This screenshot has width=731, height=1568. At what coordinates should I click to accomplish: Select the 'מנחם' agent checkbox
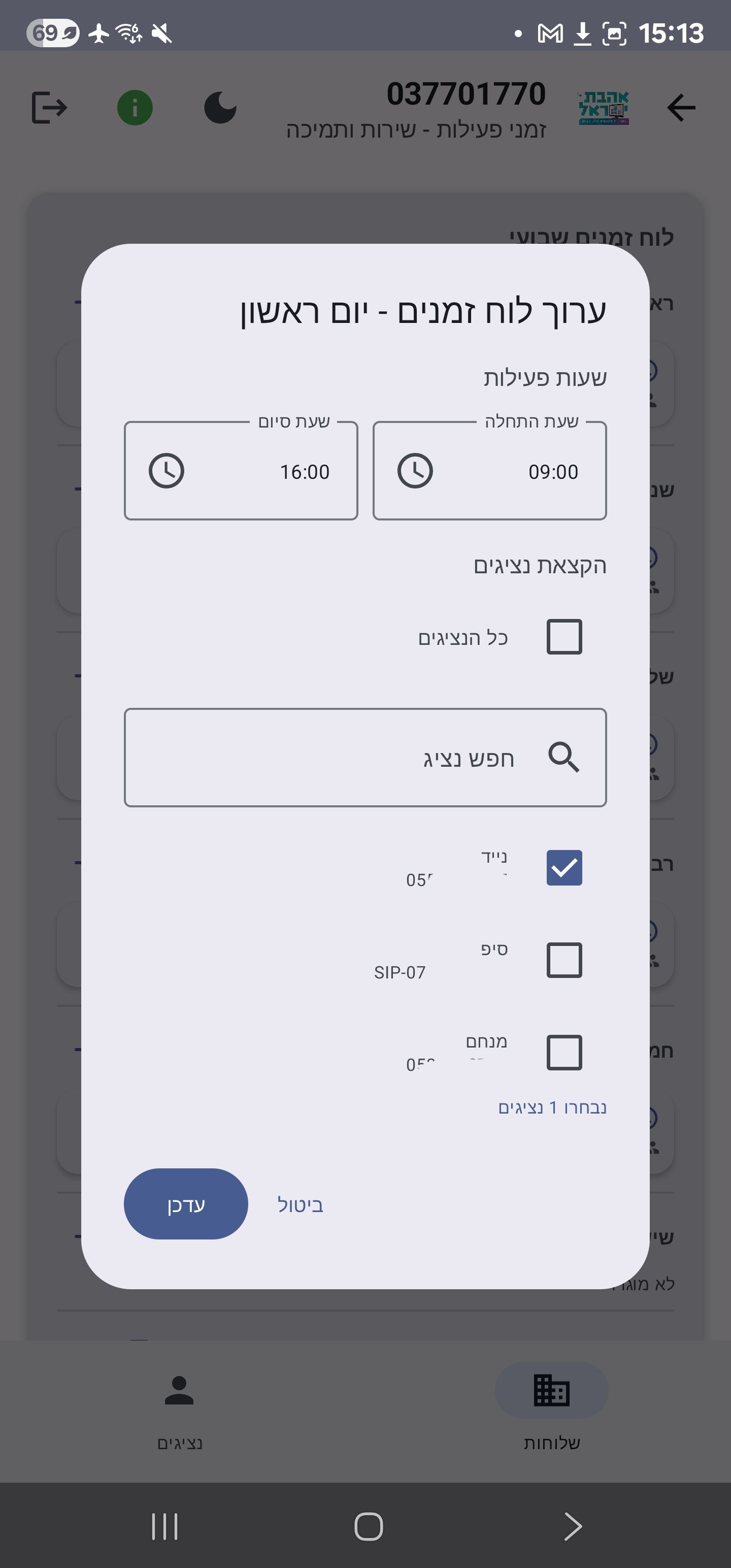563,1053
